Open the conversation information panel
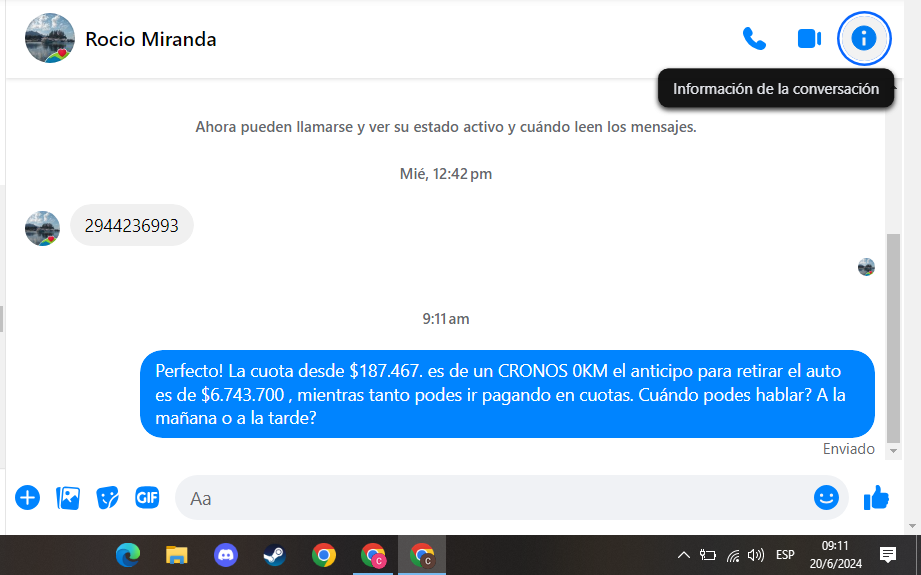The image size is (921, 575). [863, 39]
